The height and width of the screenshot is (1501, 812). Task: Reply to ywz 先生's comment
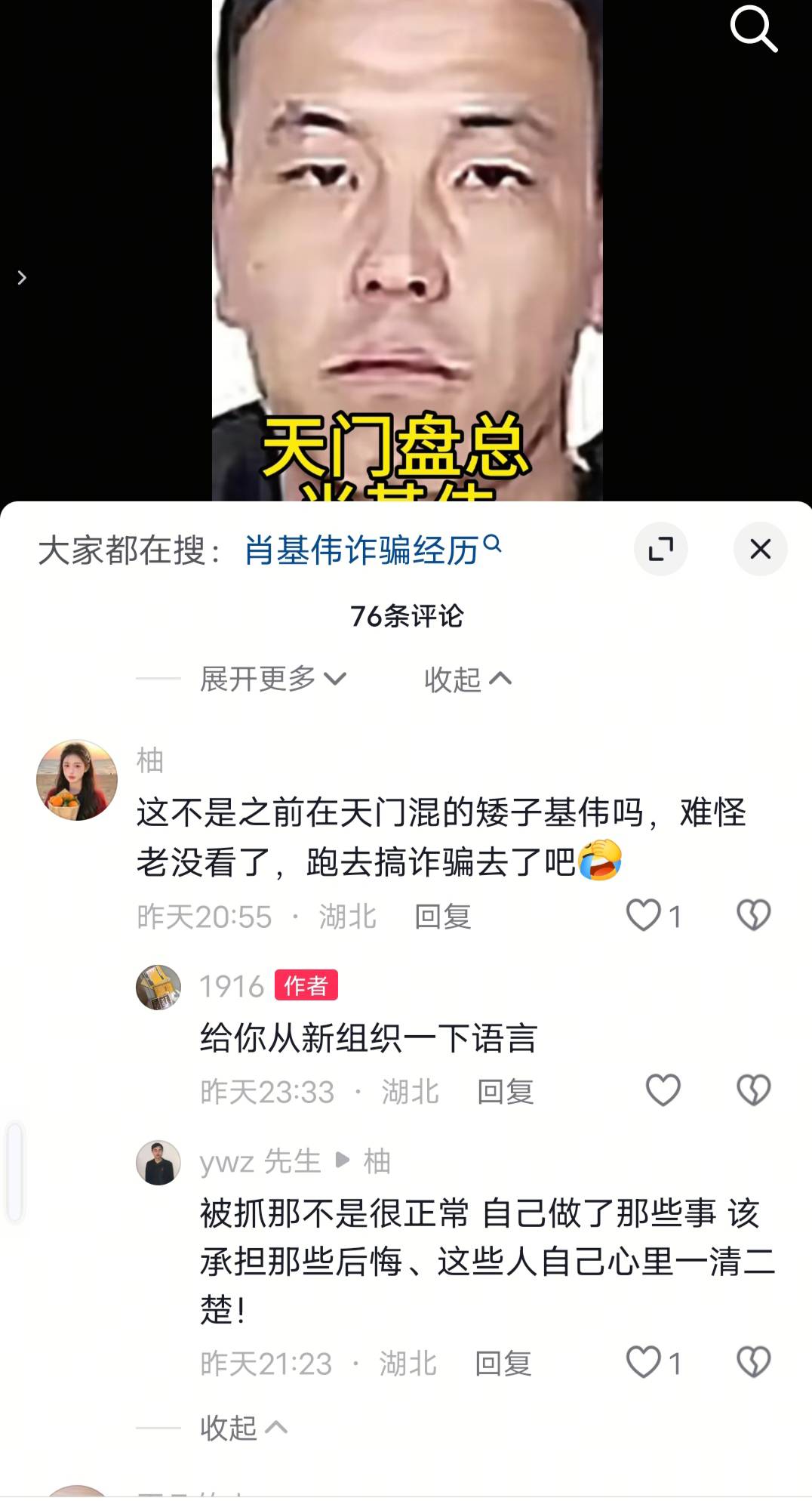click(503, 1364)
